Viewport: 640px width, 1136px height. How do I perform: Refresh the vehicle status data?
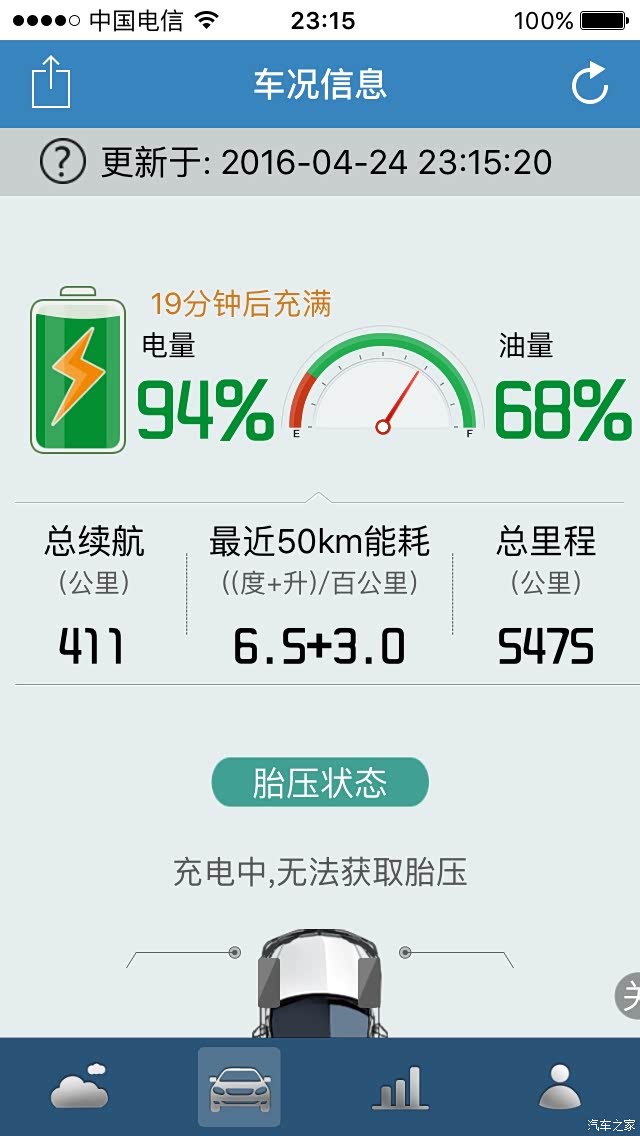[x=589, y=84]
